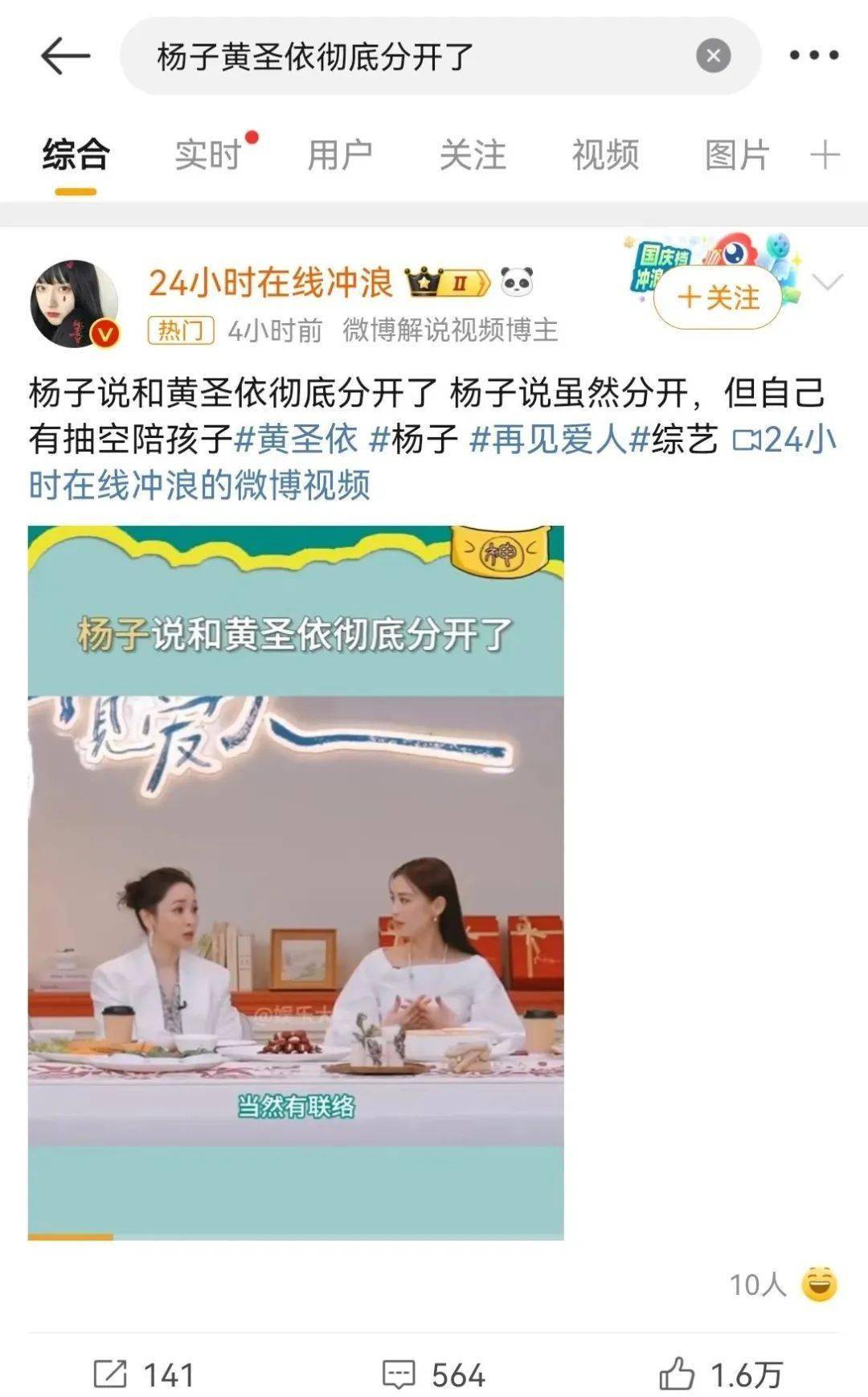Open the #黄圣依 hashtag

(x=296, y=440)
